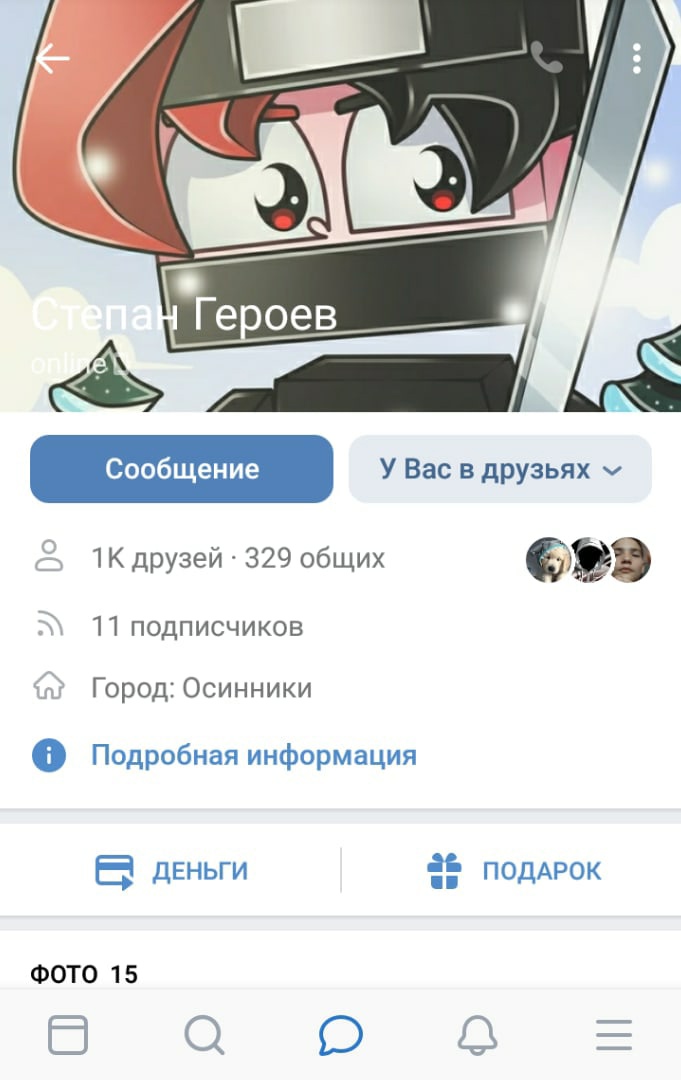Screen dimensions: 681x1080
Task: Send a gift with ПОДАРОК button
Action: (x=514, y=871)
